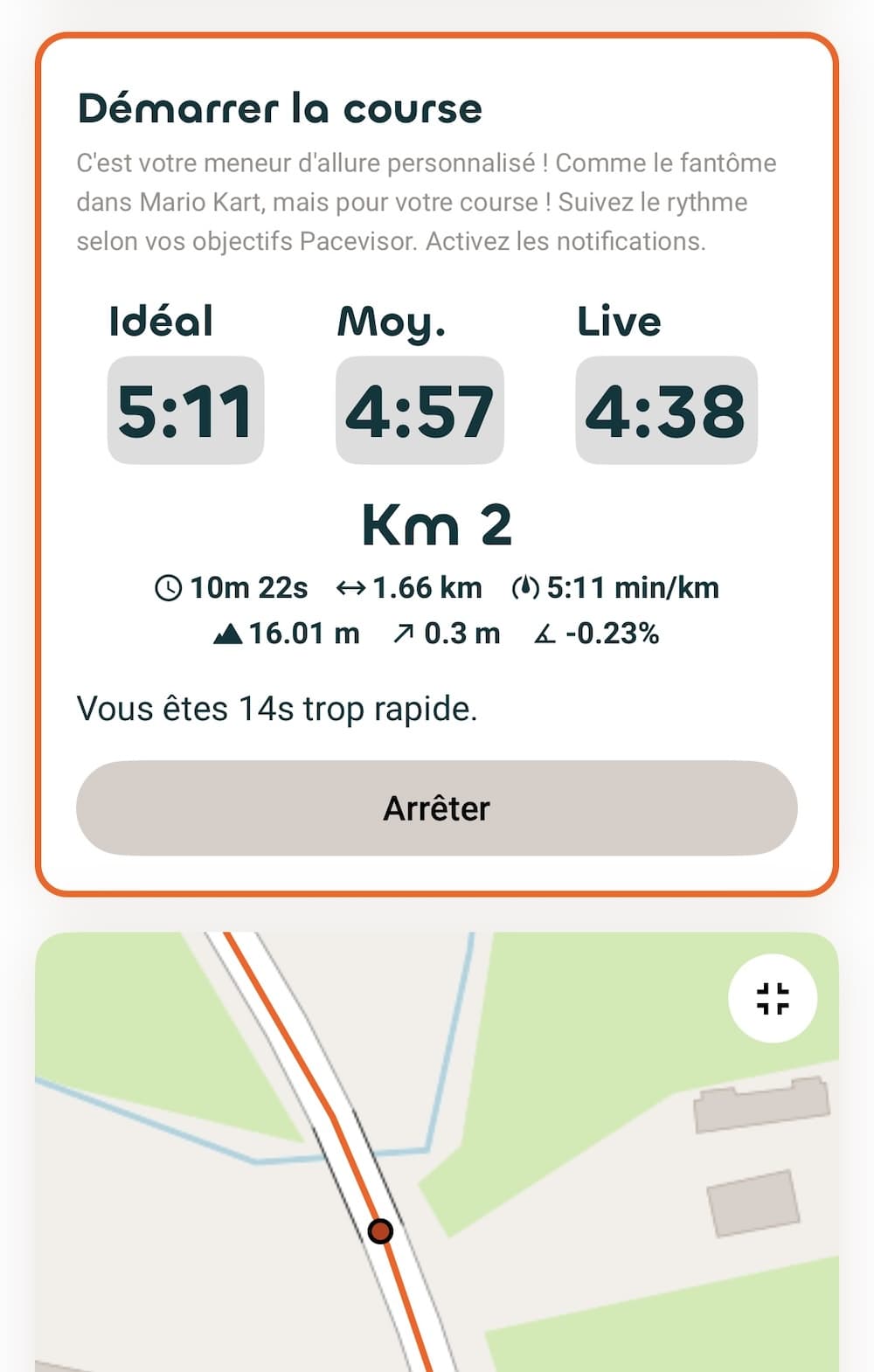Click the slope angle icon beside -0.23%
Image resolution: width=874 pixels, height=1372 pixels.
543,634
